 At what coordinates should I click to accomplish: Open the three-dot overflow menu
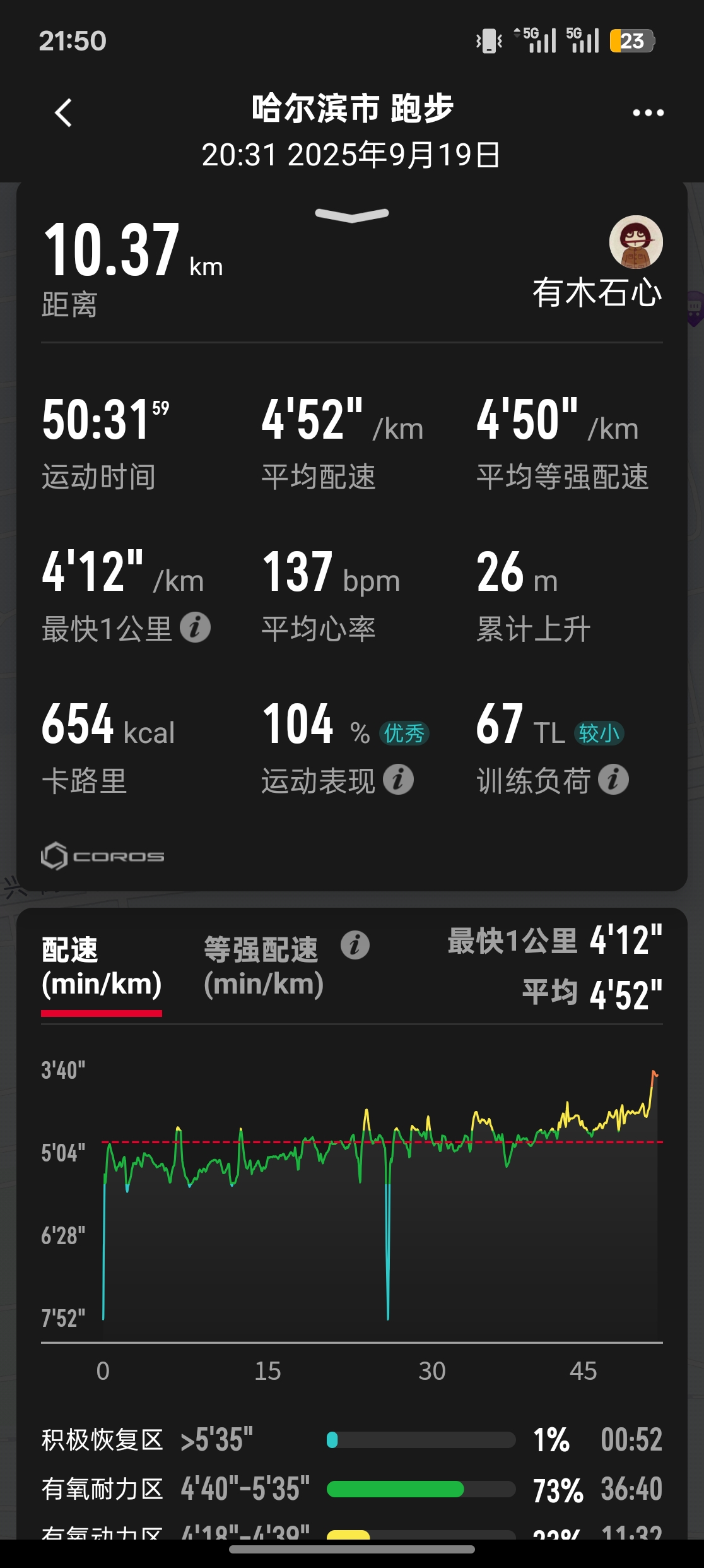648,113
